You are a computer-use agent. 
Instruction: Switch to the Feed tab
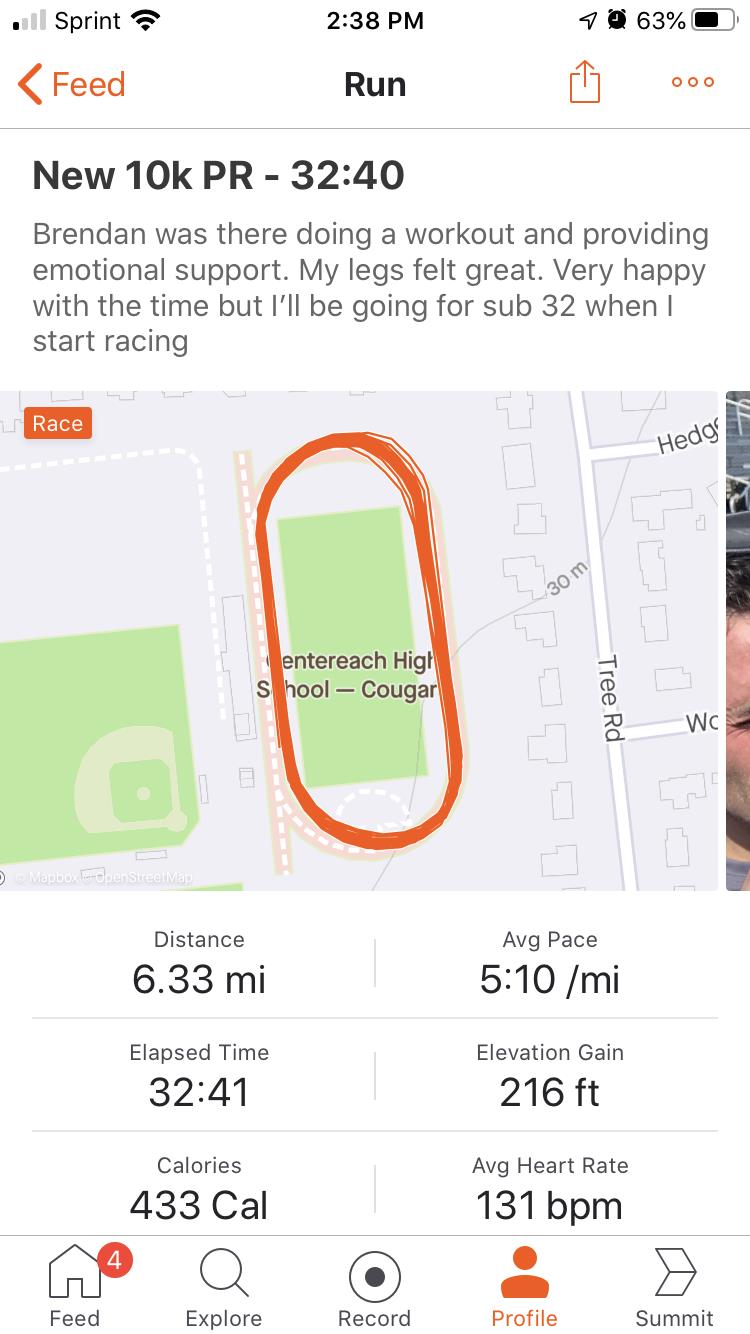75,1286
